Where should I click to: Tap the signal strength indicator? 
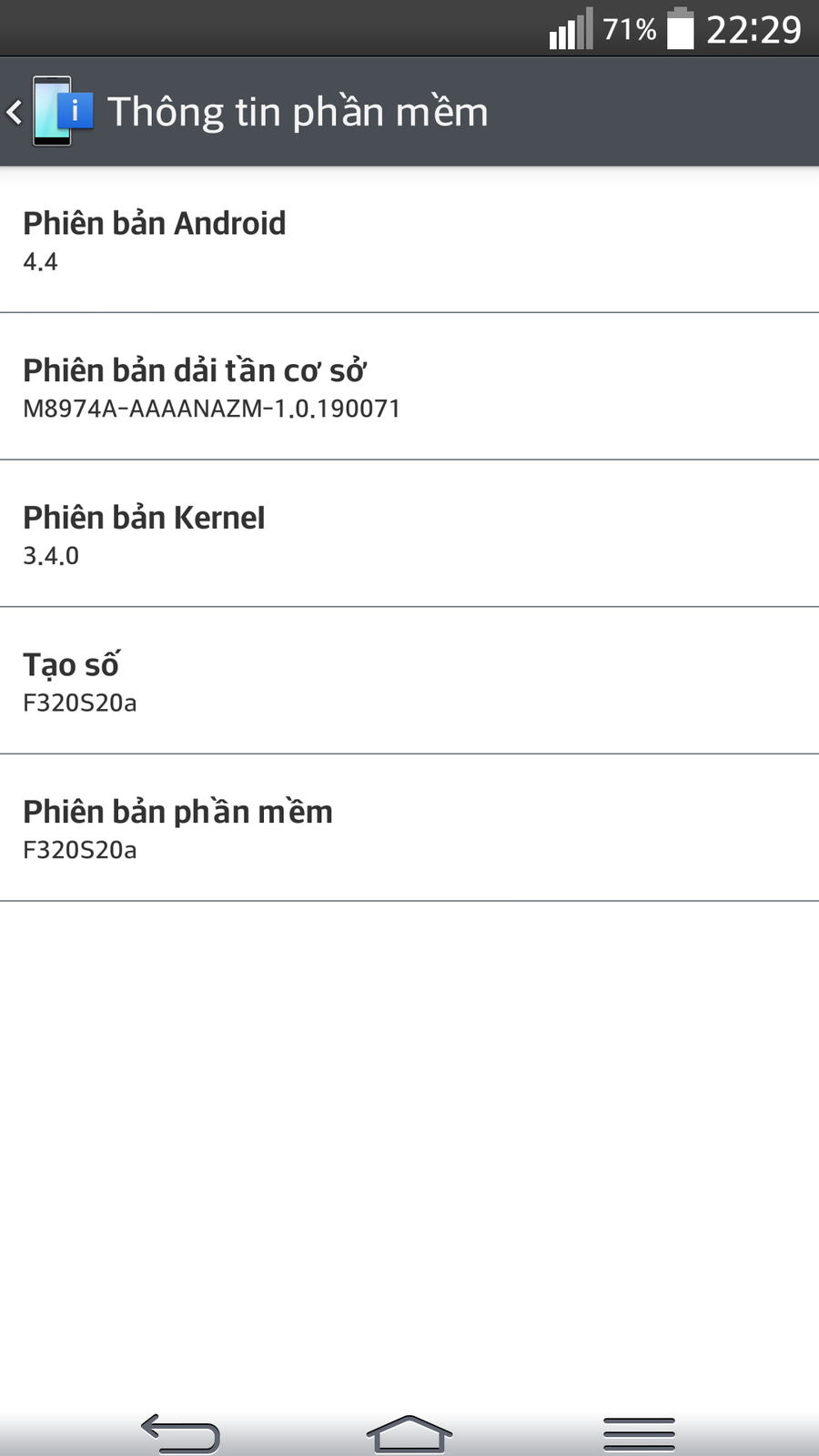pyautogui.click(x=566, y=29)
